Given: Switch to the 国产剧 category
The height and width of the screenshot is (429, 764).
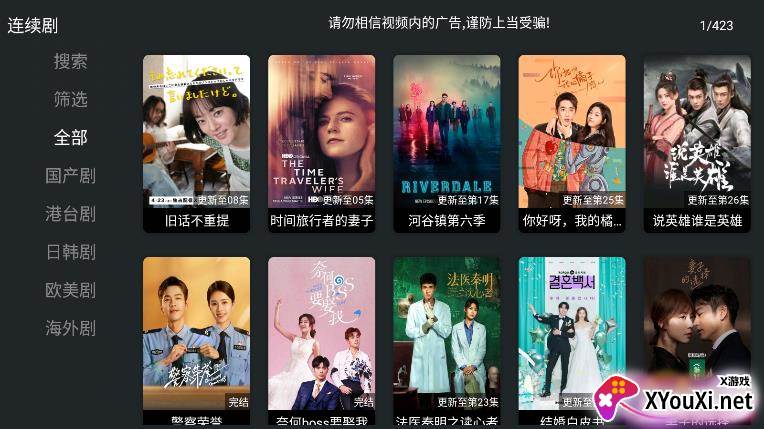Looking at the screenshot, I should (x=70, y=176).
